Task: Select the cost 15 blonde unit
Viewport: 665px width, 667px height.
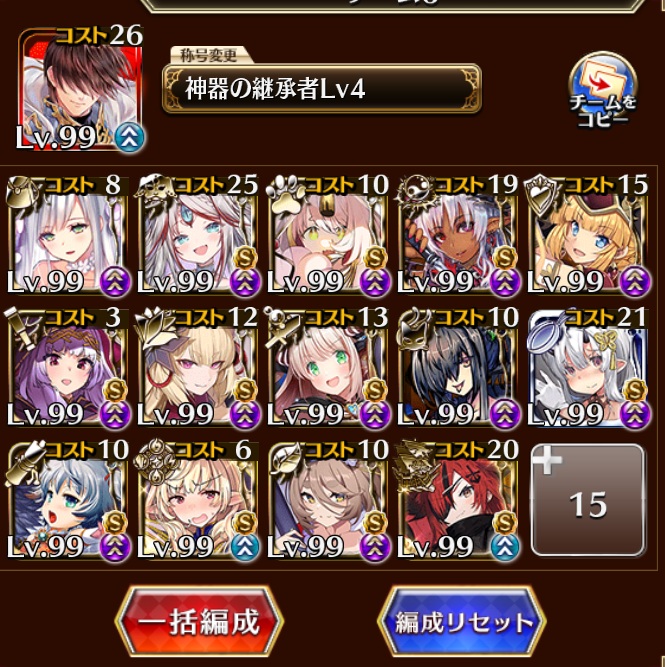Action: click(588, 234)
